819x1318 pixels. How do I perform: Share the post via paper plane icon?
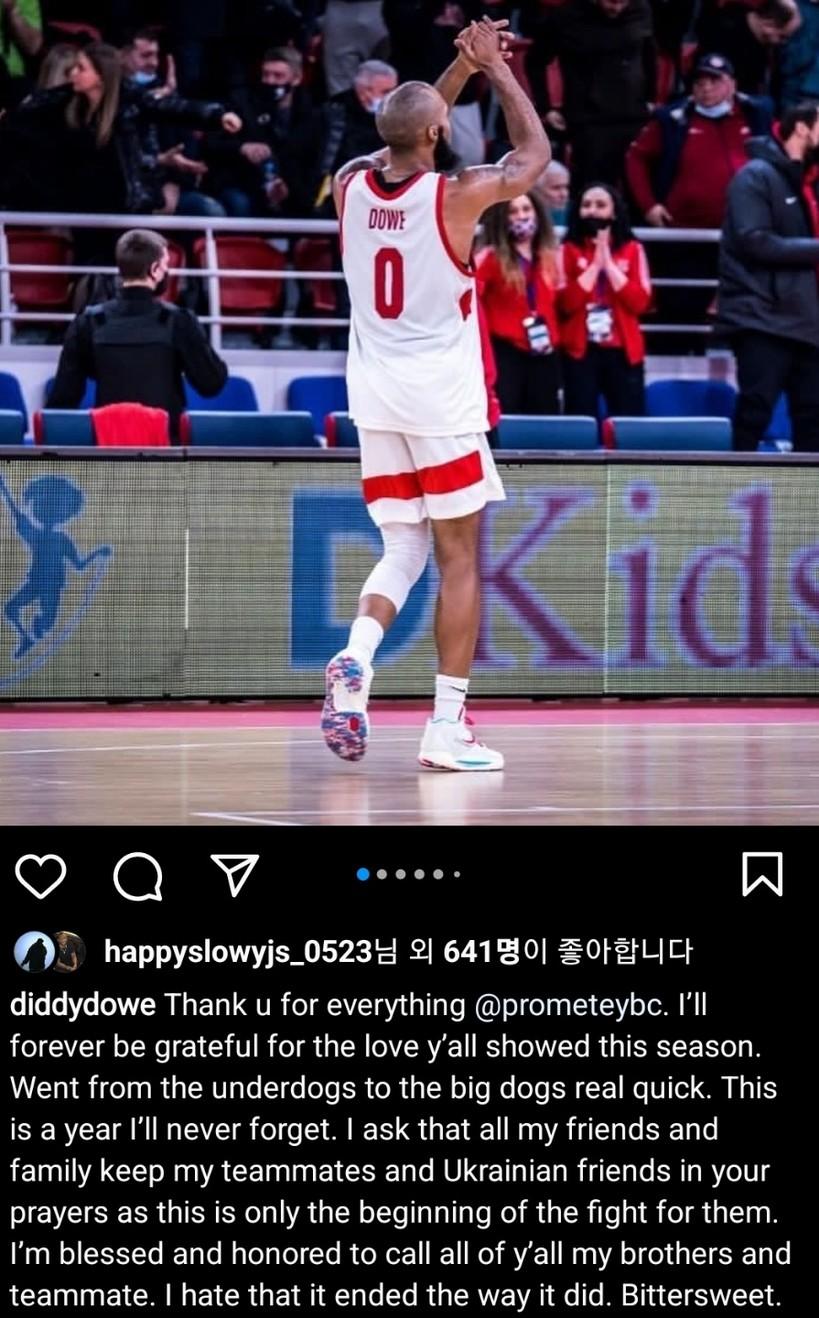pyautogui.click(x=235, y=874)
